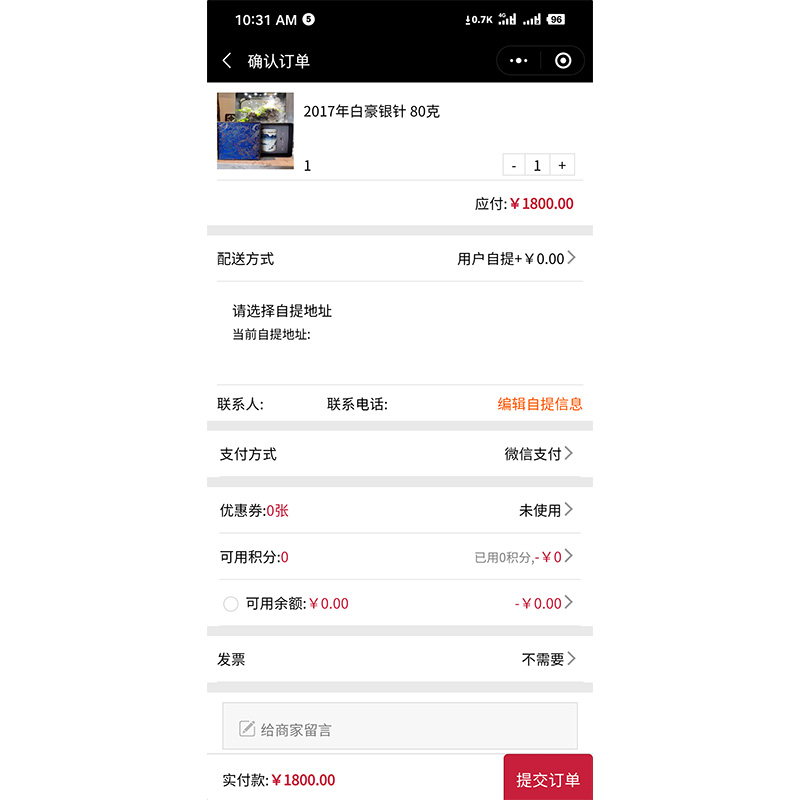Close the mini program with the circle icon
This screenshot has width=800, height=800.
coord(563,61)
